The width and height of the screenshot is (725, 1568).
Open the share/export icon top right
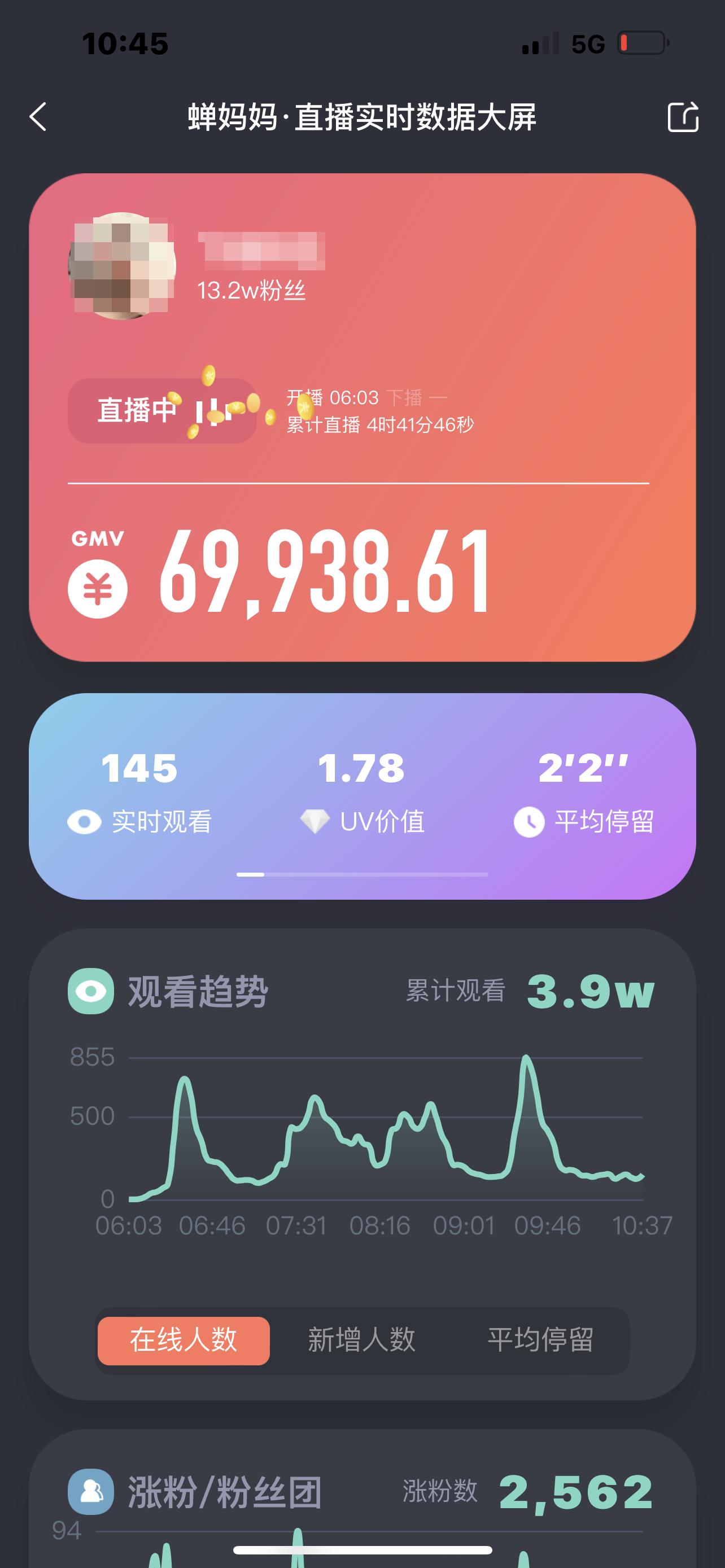684,117
